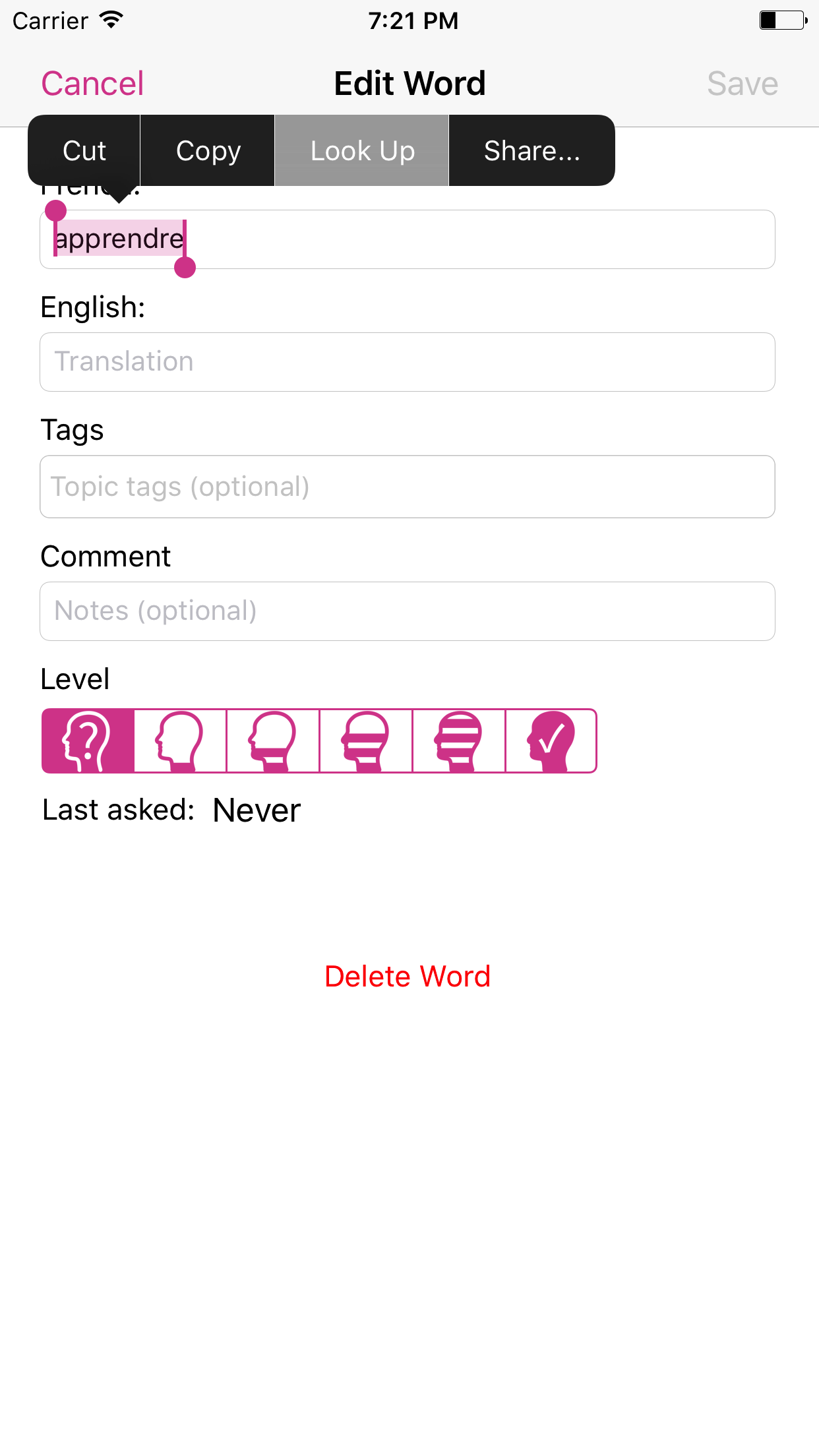Tap the French word field
The height and width of the screenshot is (1456, 819).
pyautogui.click(x=408, y=239)
